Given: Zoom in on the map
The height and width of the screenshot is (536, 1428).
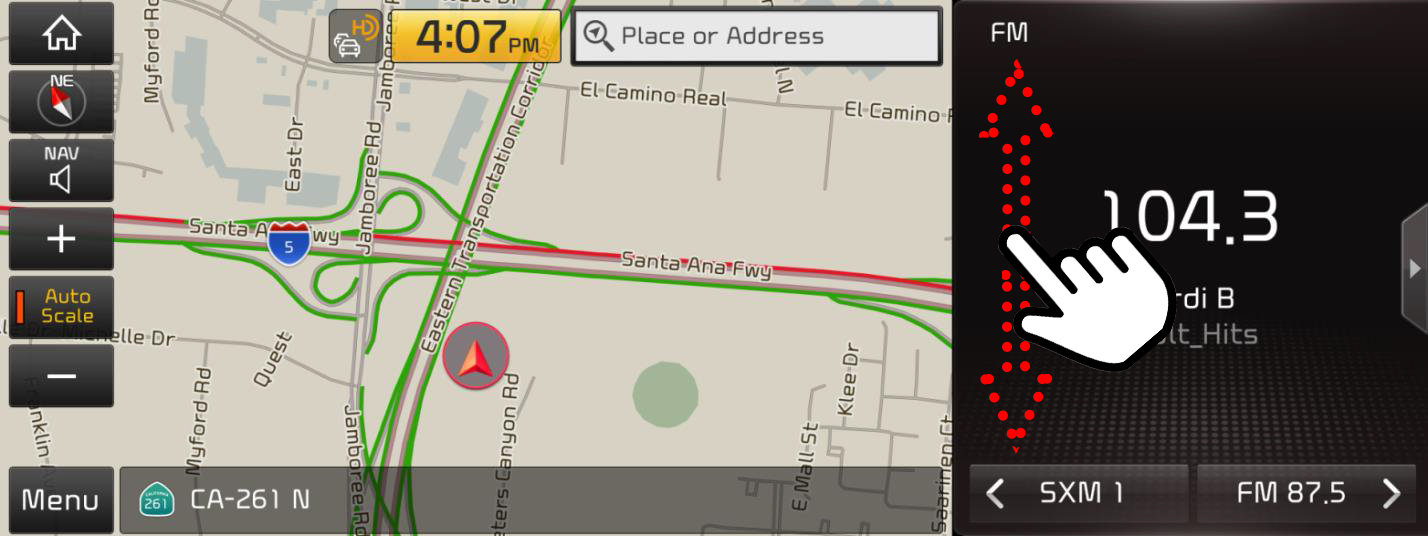Looking at the screenshot, I should (61, 239).
